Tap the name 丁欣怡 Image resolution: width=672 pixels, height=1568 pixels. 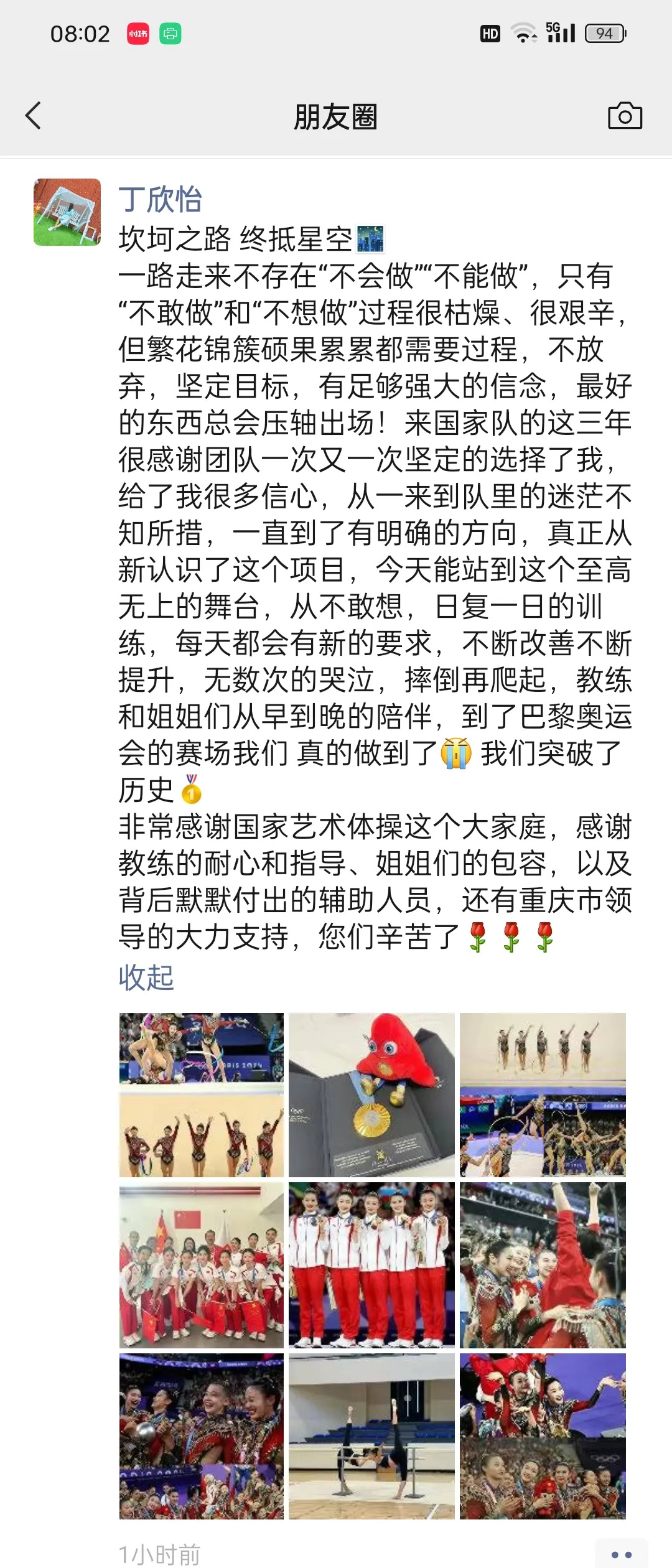click(x=161, y=200)
